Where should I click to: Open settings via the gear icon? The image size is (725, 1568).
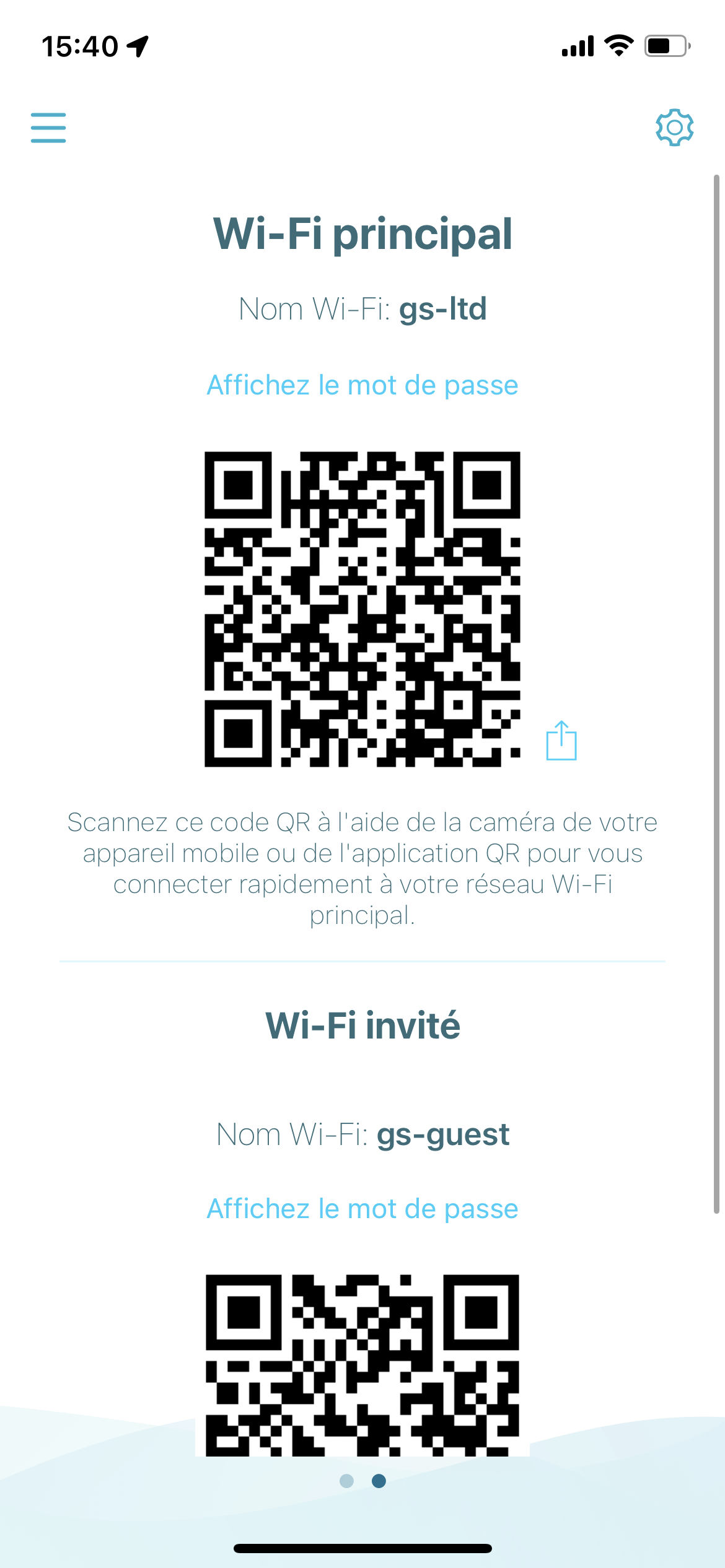tap(674, 128)
